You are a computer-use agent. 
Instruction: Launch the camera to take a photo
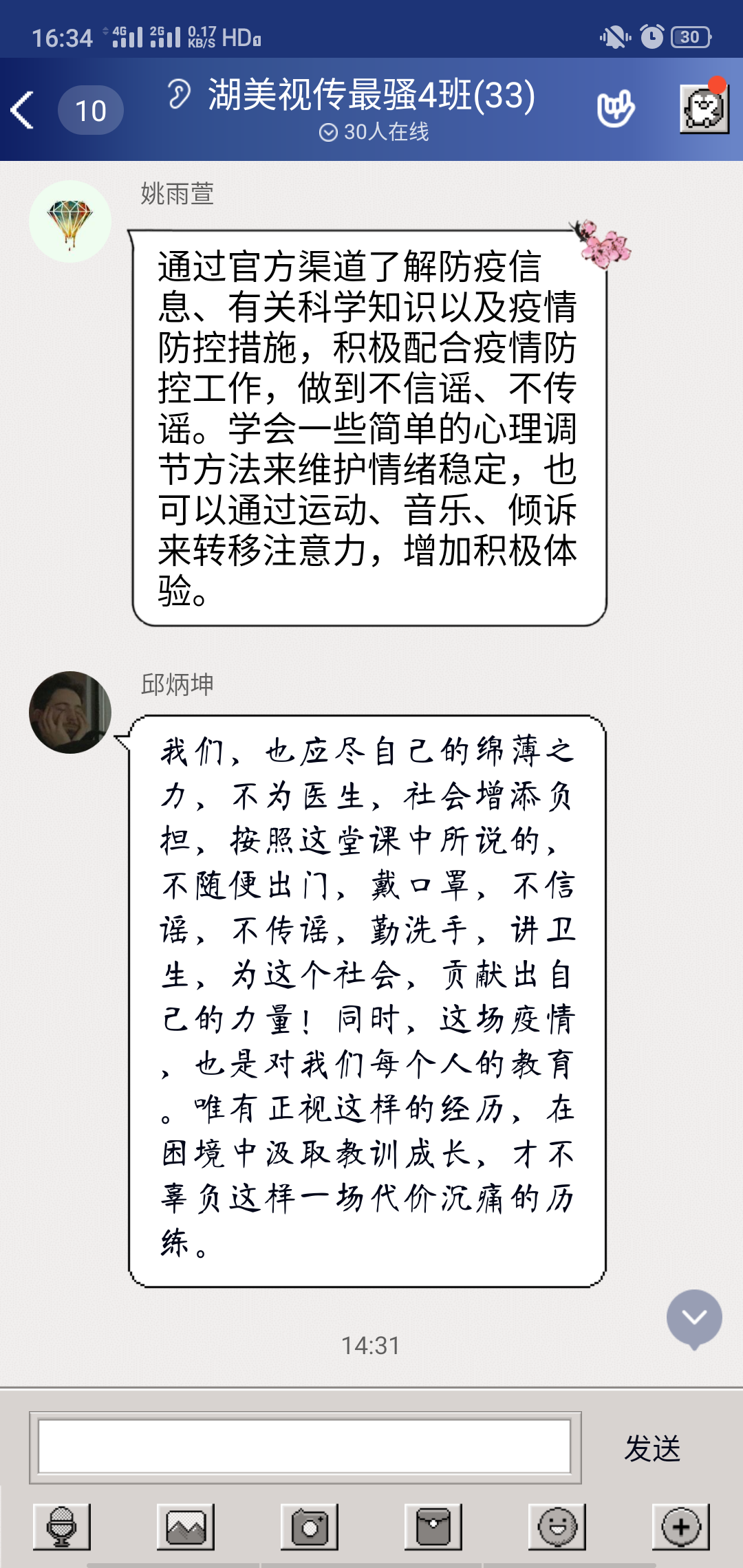pyautogui.click(x=310, y=1526)
